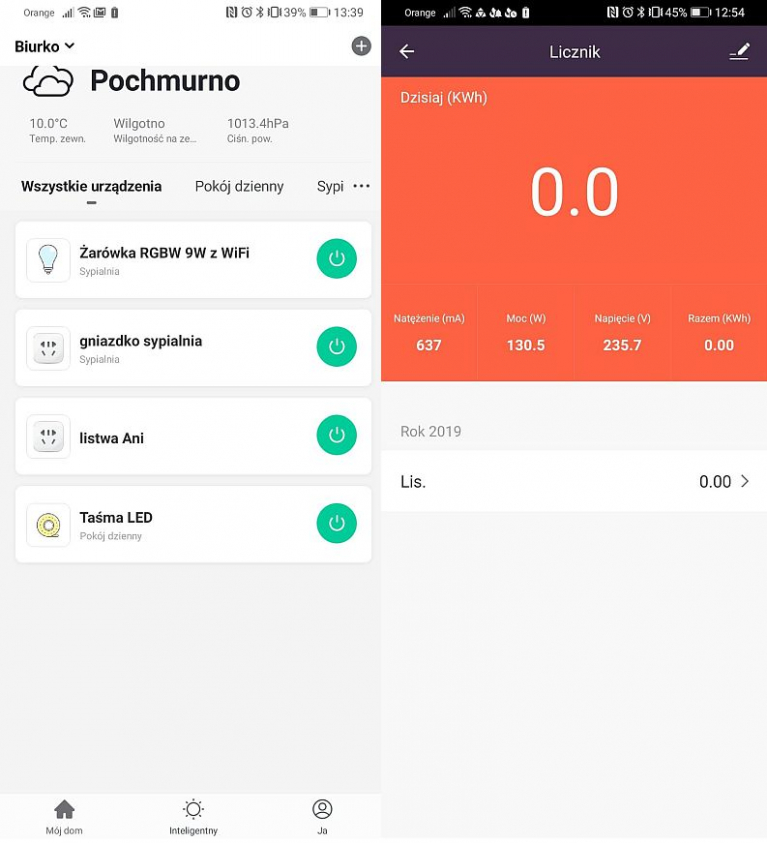Select the Wszystkie urządzenia tab

point(91,187)
